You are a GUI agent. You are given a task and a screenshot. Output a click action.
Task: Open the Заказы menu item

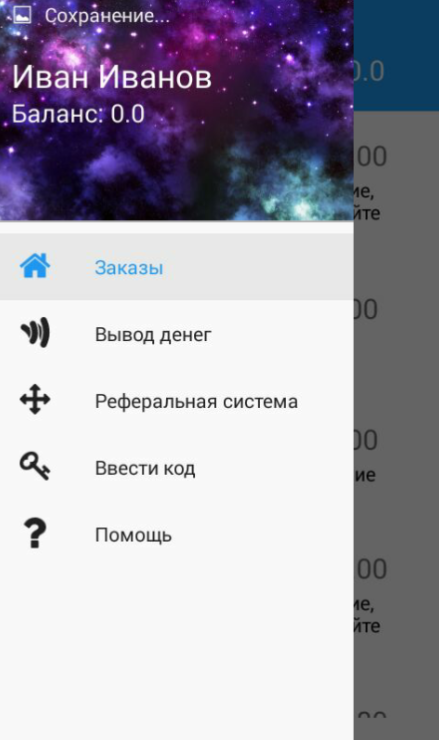pyautogui.click(x=177, y=267)
